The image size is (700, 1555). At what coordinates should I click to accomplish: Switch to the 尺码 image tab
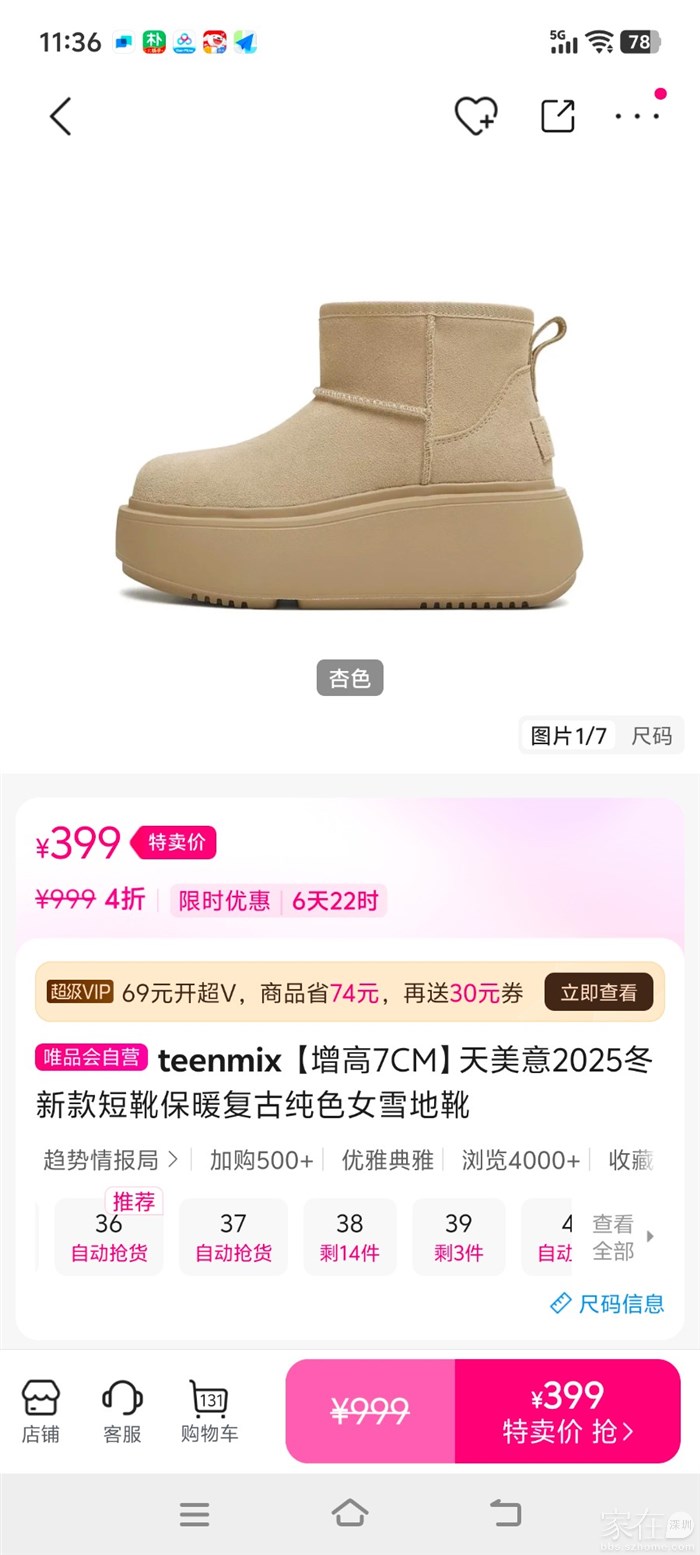click(651, 736)
